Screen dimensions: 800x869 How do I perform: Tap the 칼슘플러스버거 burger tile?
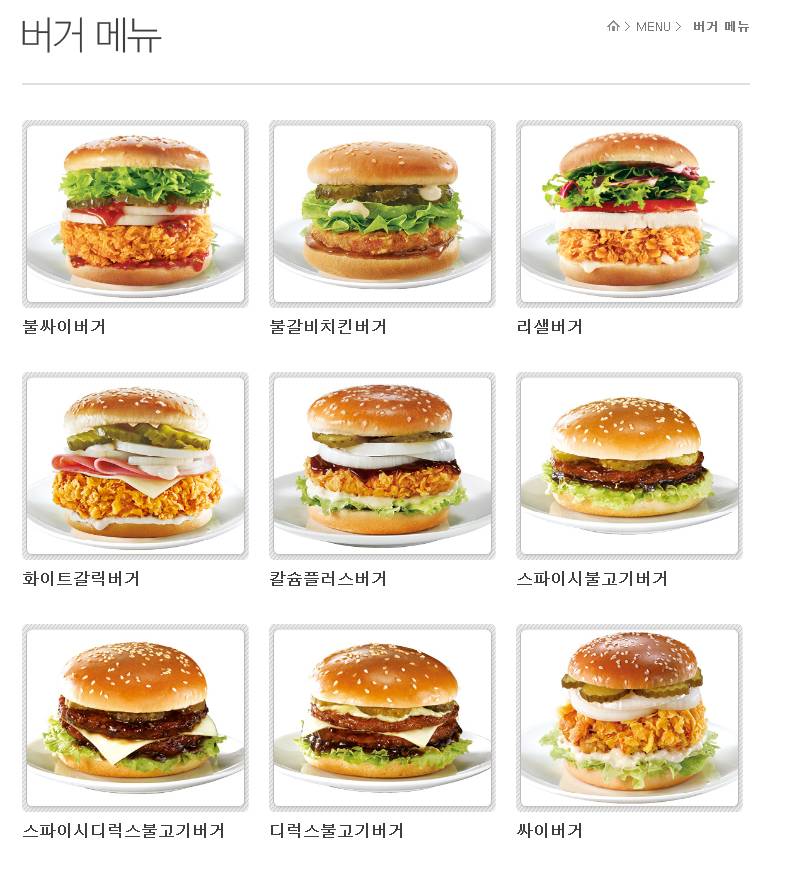point(382,466)
